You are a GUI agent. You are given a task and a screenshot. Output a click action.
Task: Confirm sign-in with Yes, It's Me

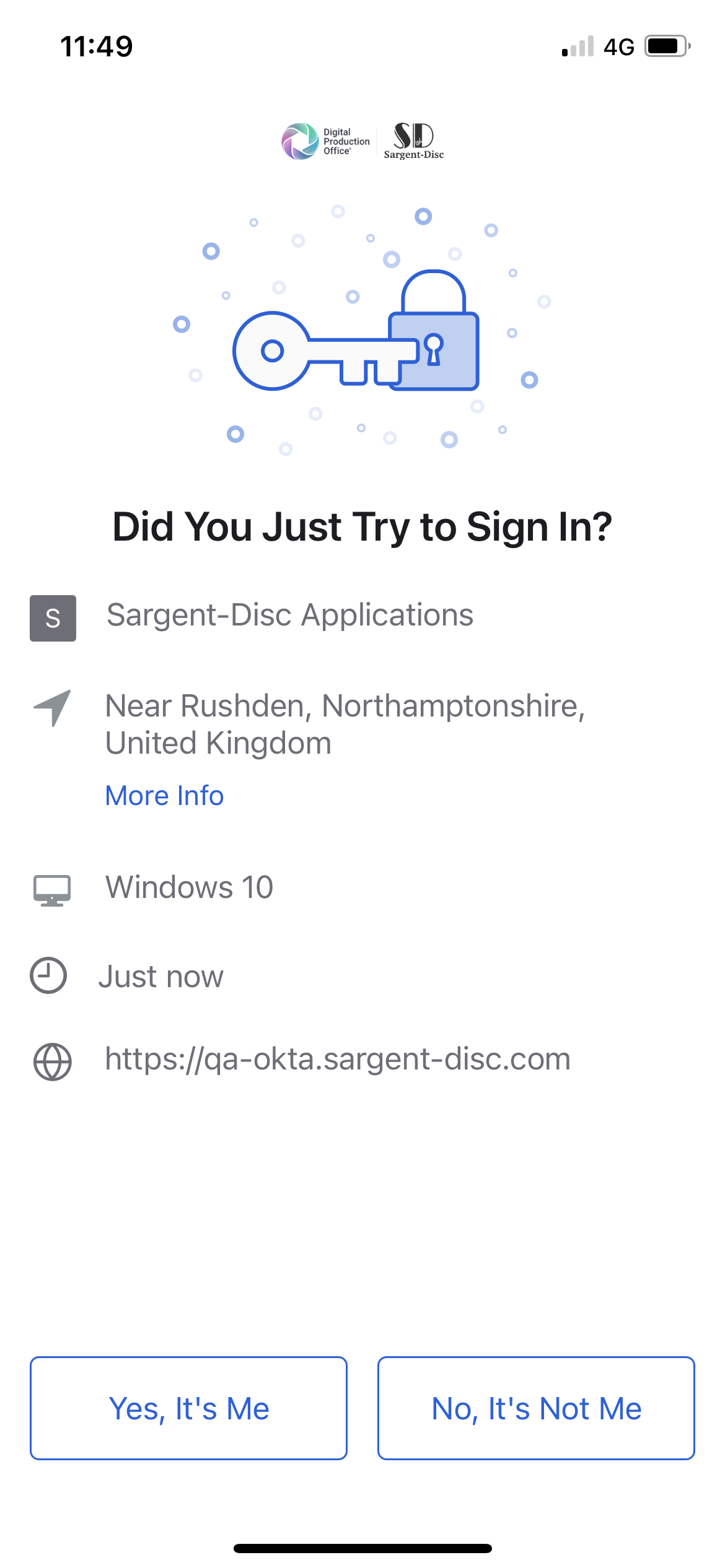point(188,1408)
